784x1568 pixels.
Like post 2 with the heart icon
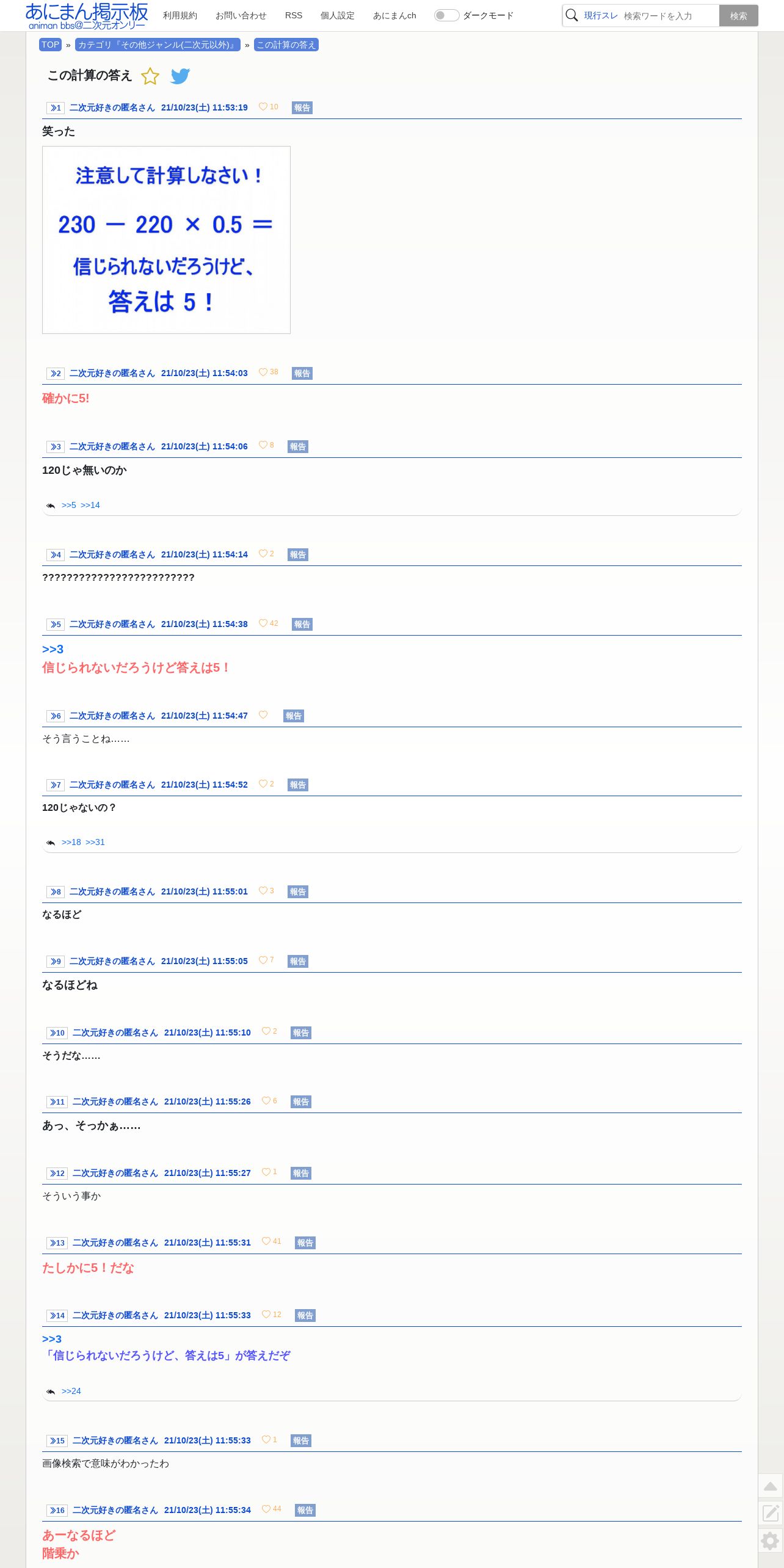tap(263, 372)
